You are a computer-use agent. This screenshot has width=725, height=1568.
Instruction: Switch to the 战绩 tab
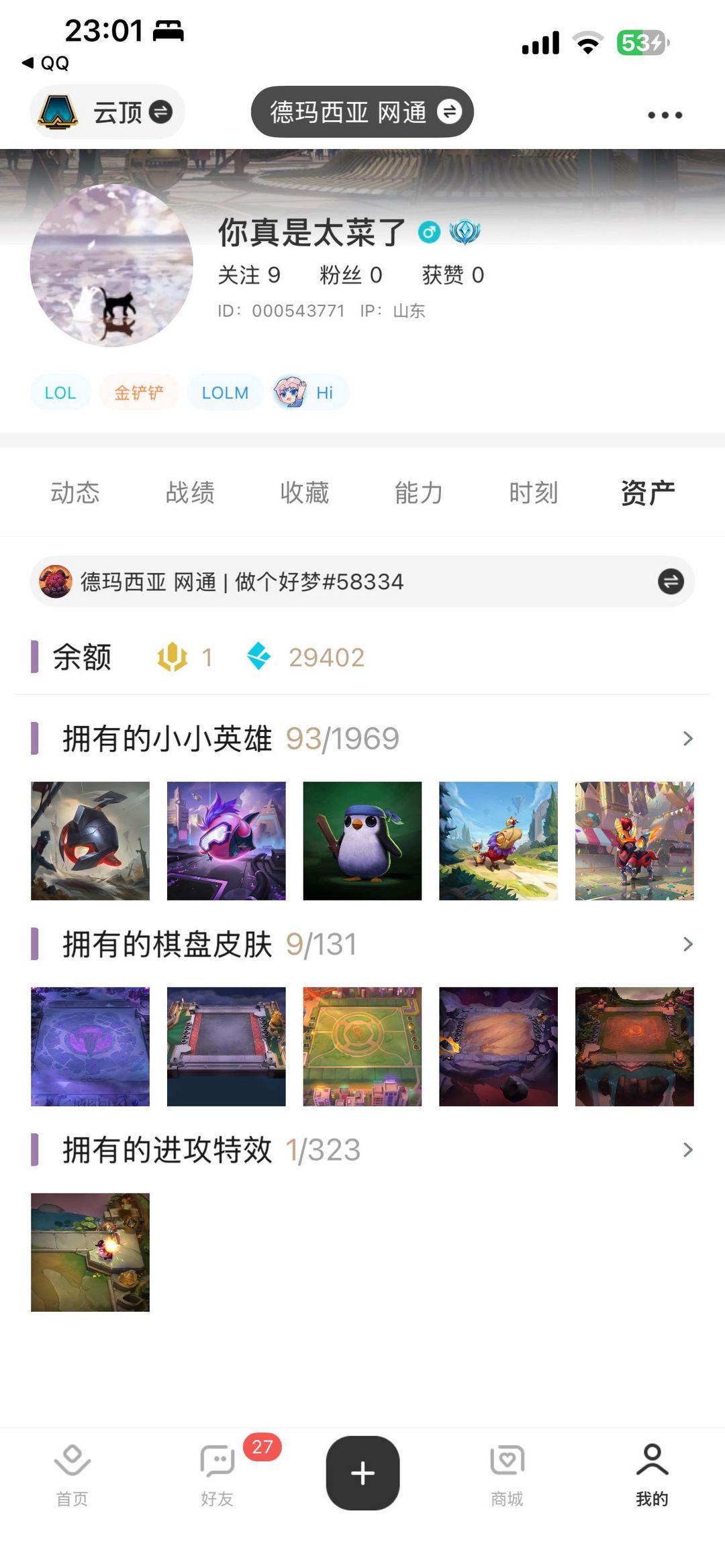190,492
